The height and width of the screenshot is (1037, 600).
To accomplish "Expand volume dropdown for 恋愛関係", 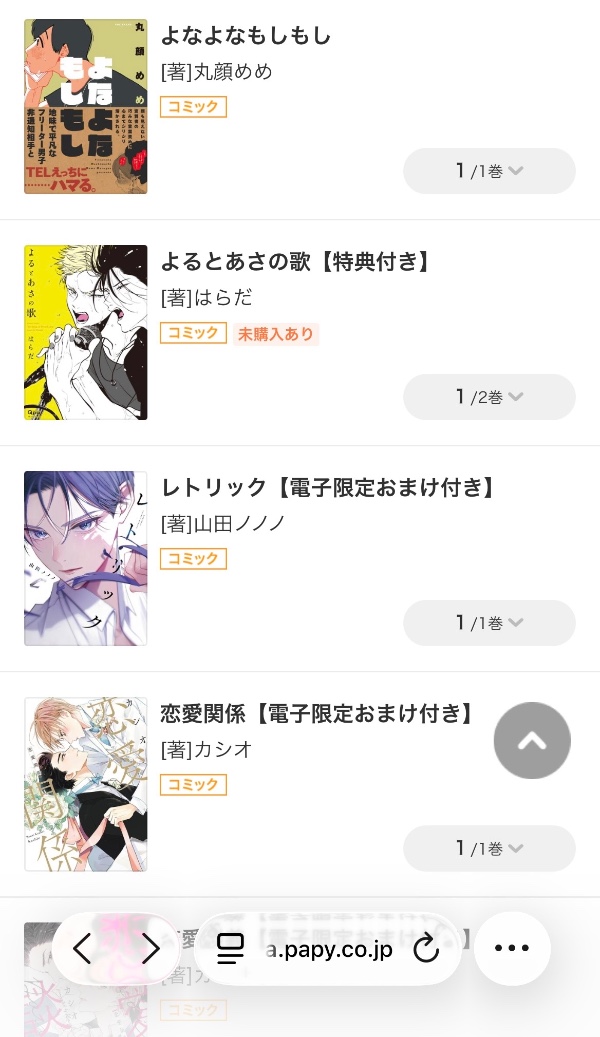I will click(489, 849).
